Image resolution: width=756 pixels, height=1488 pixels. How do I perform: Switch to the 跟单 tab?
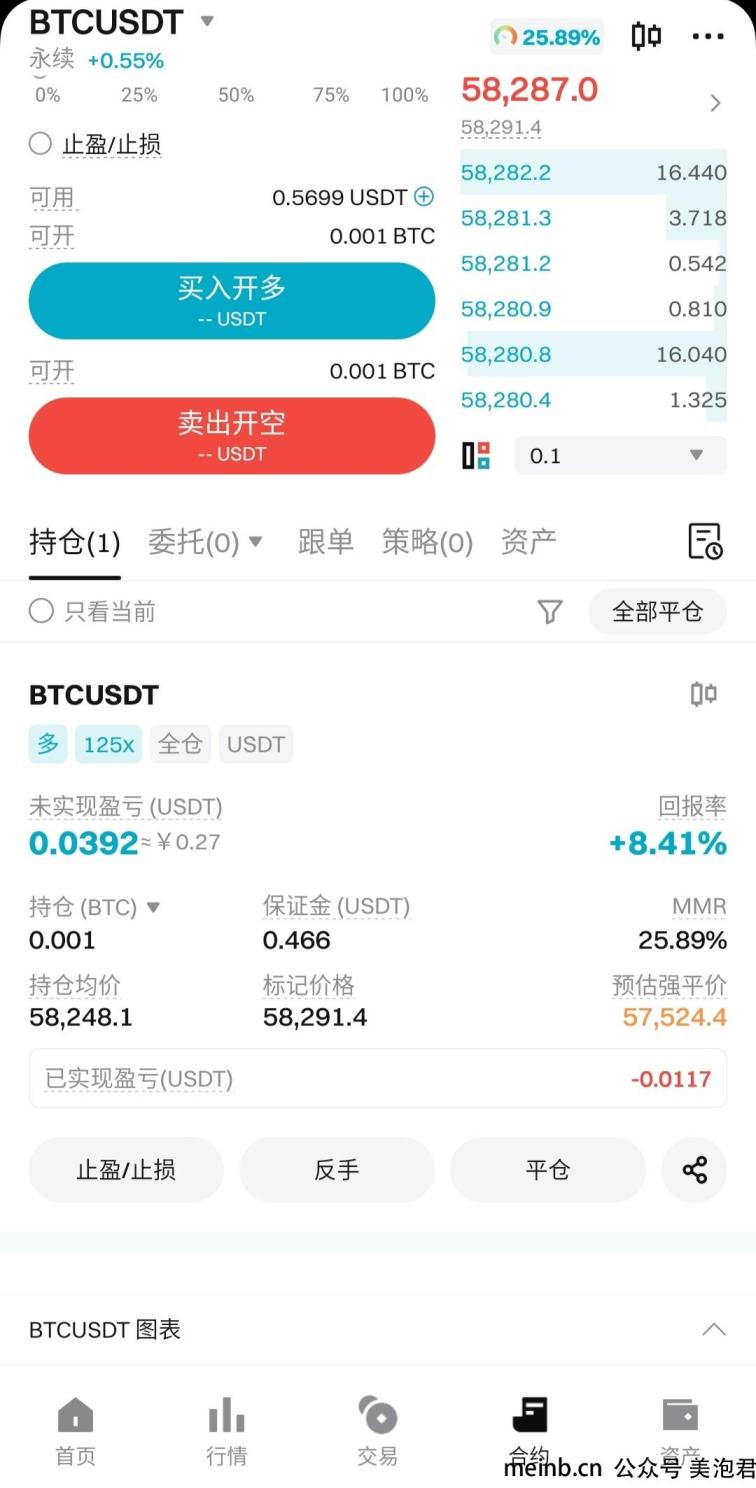point(326,542)
